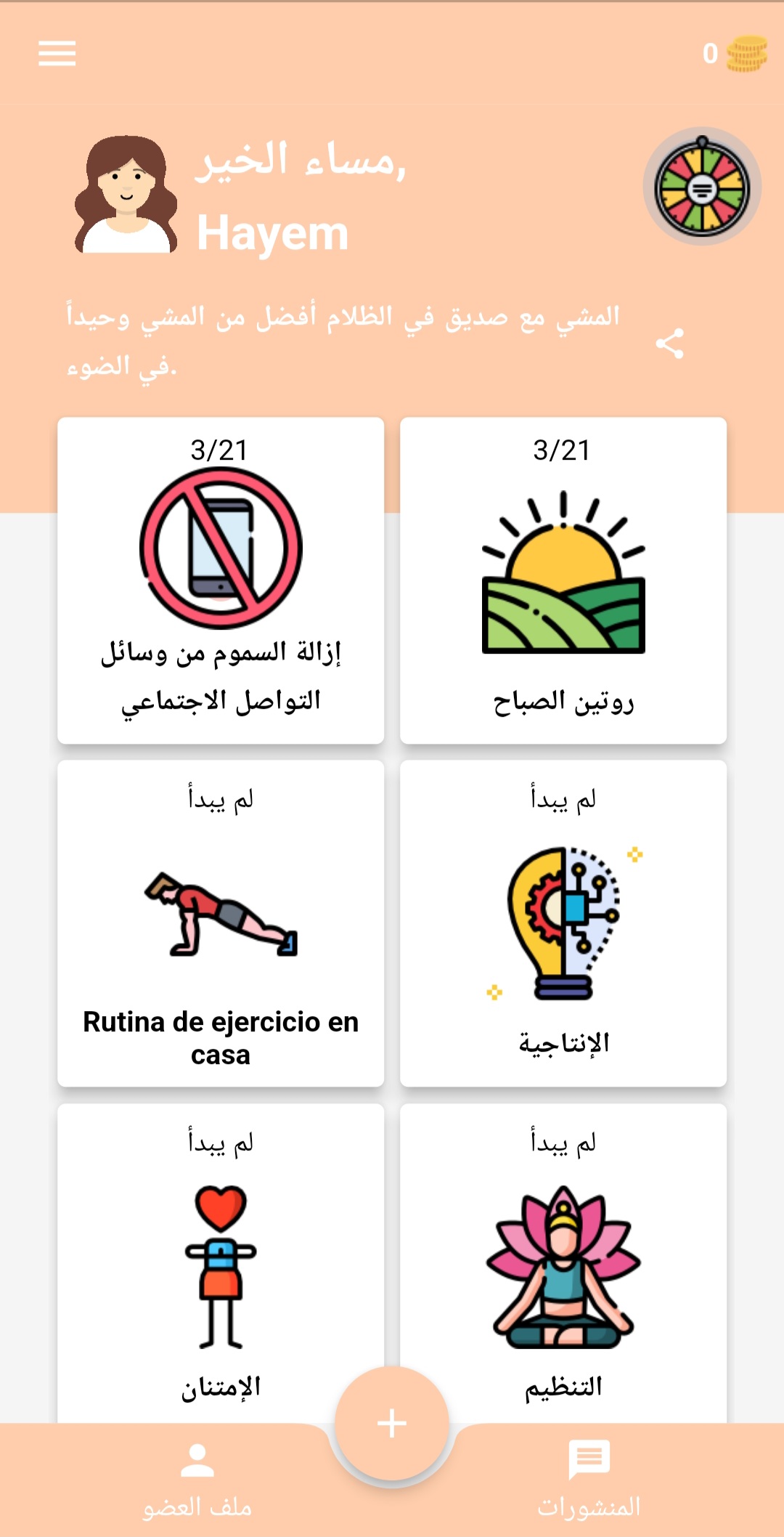Viewport: 784px width, 1537px height.
Task: Open the coins balance icon
Action: pyautogui.click(x=746, y=54)
